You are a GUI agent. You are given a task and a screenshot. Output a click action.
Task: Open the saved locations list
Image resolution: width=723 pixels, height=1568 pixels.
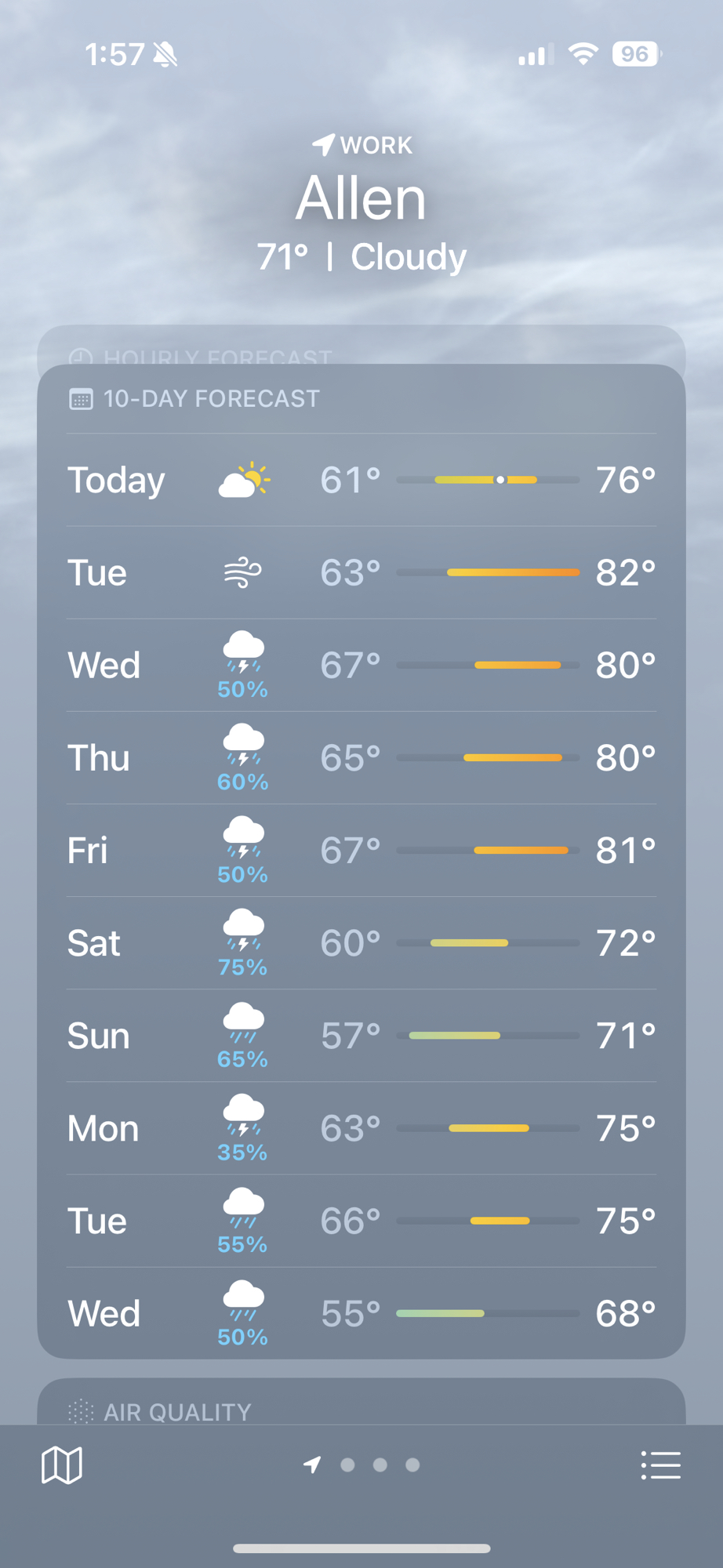tap(660, 1465)
